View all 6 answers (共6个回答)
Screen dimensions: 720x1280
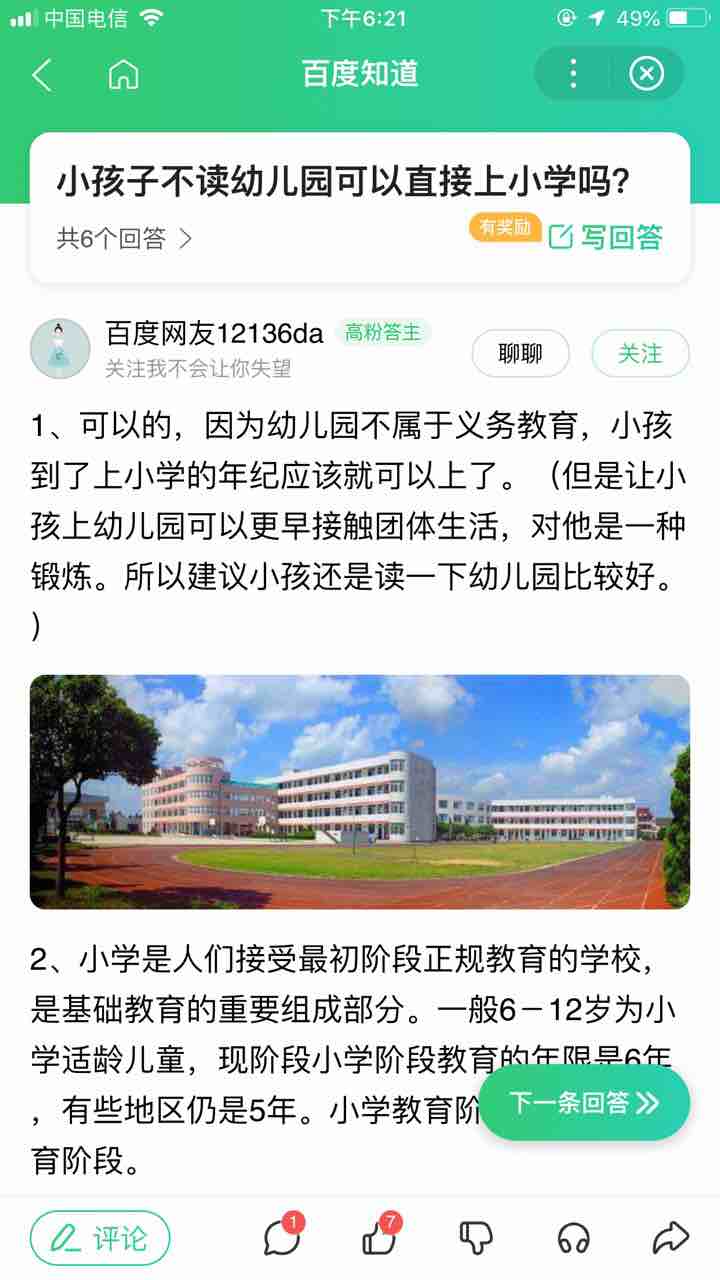[x=124, y=238]
